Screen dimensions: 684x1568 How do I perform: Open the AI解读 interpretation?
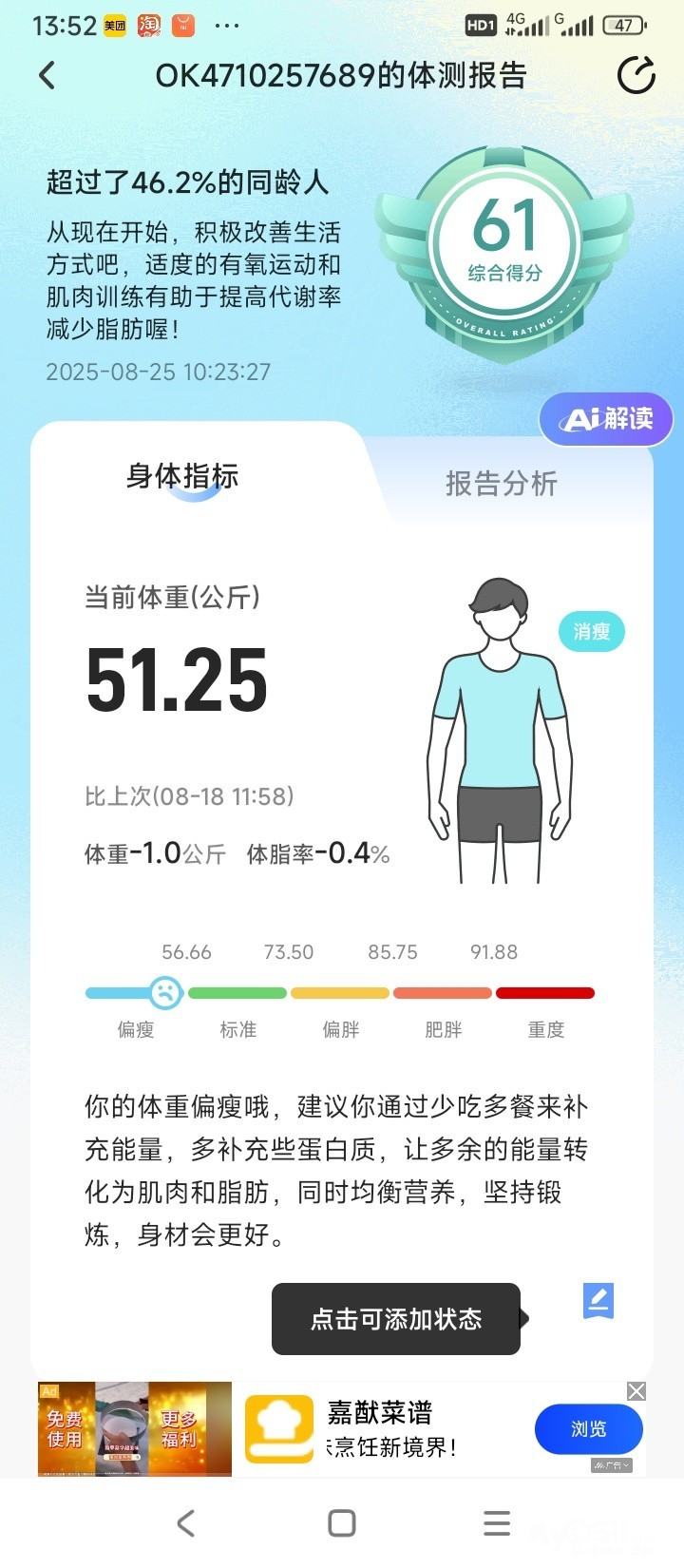tap(606, 419)
